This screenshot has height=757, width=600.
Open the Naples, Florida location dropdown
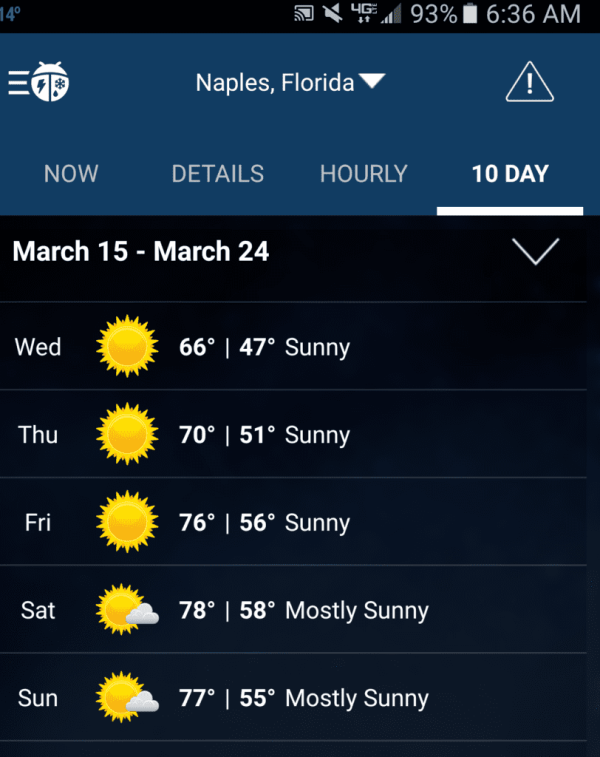(x=290, y=82)
